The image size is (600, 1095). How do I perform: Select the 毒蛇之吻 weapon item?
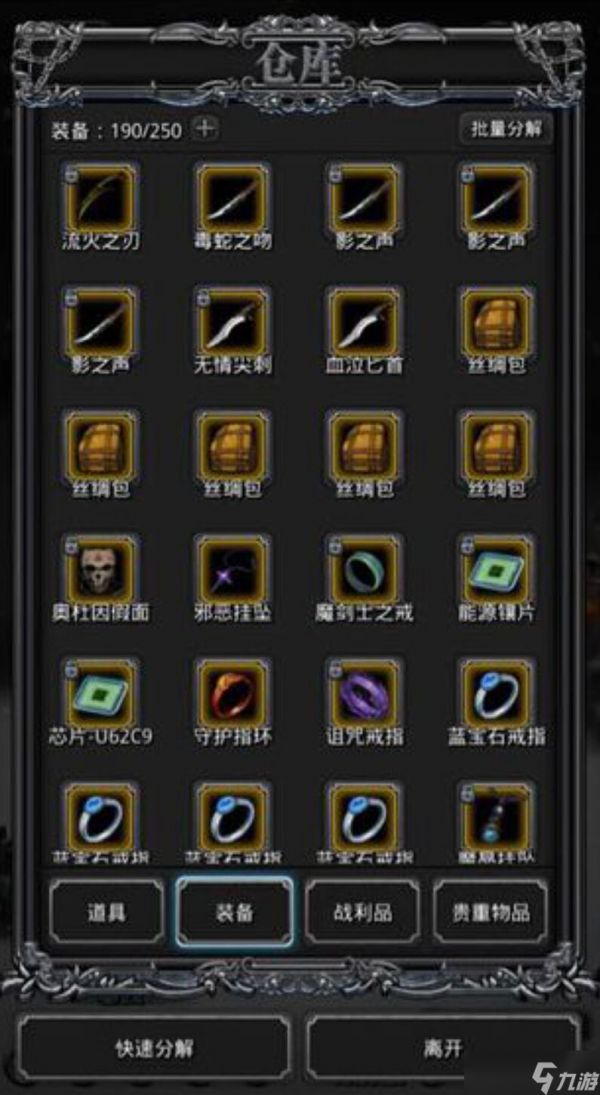tap(232, 197)
